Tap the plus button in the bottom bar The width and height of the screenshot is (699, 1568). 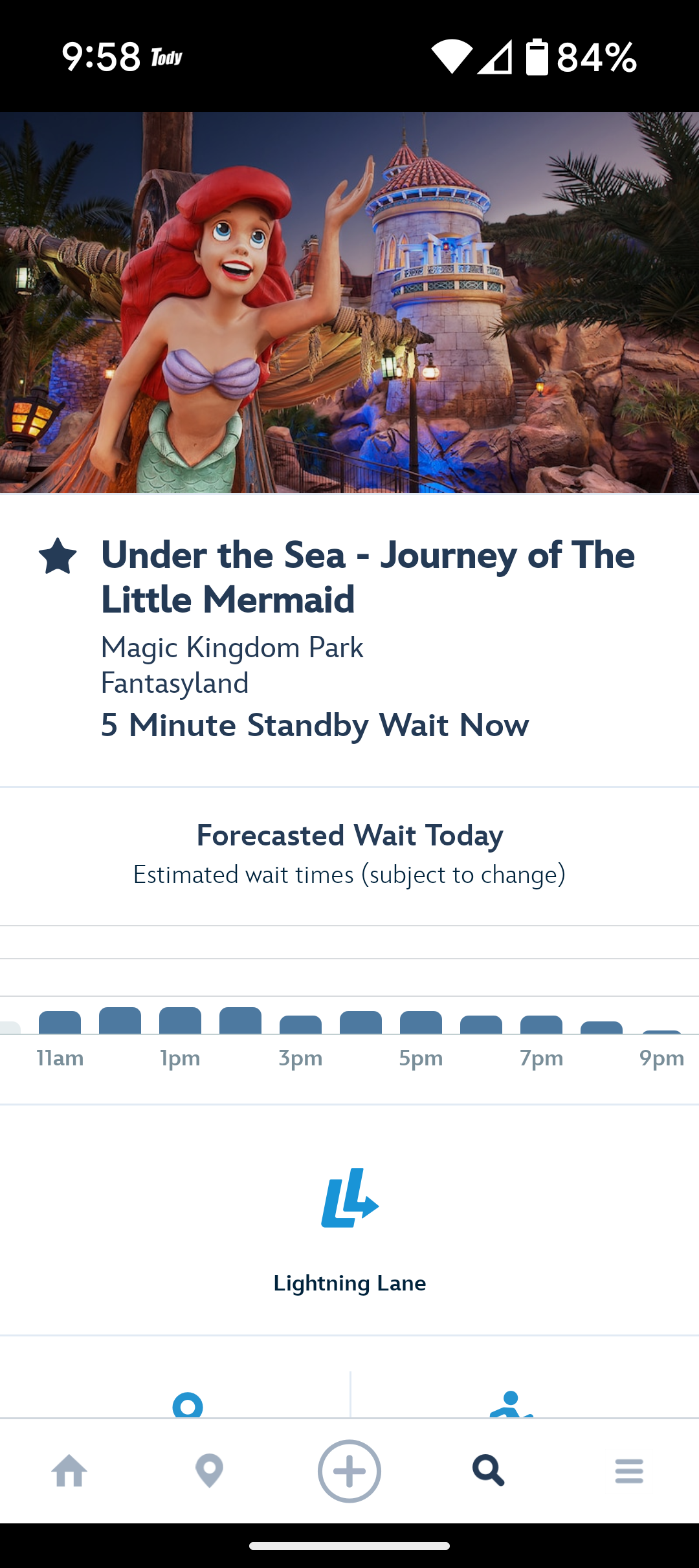point(349,1471)
